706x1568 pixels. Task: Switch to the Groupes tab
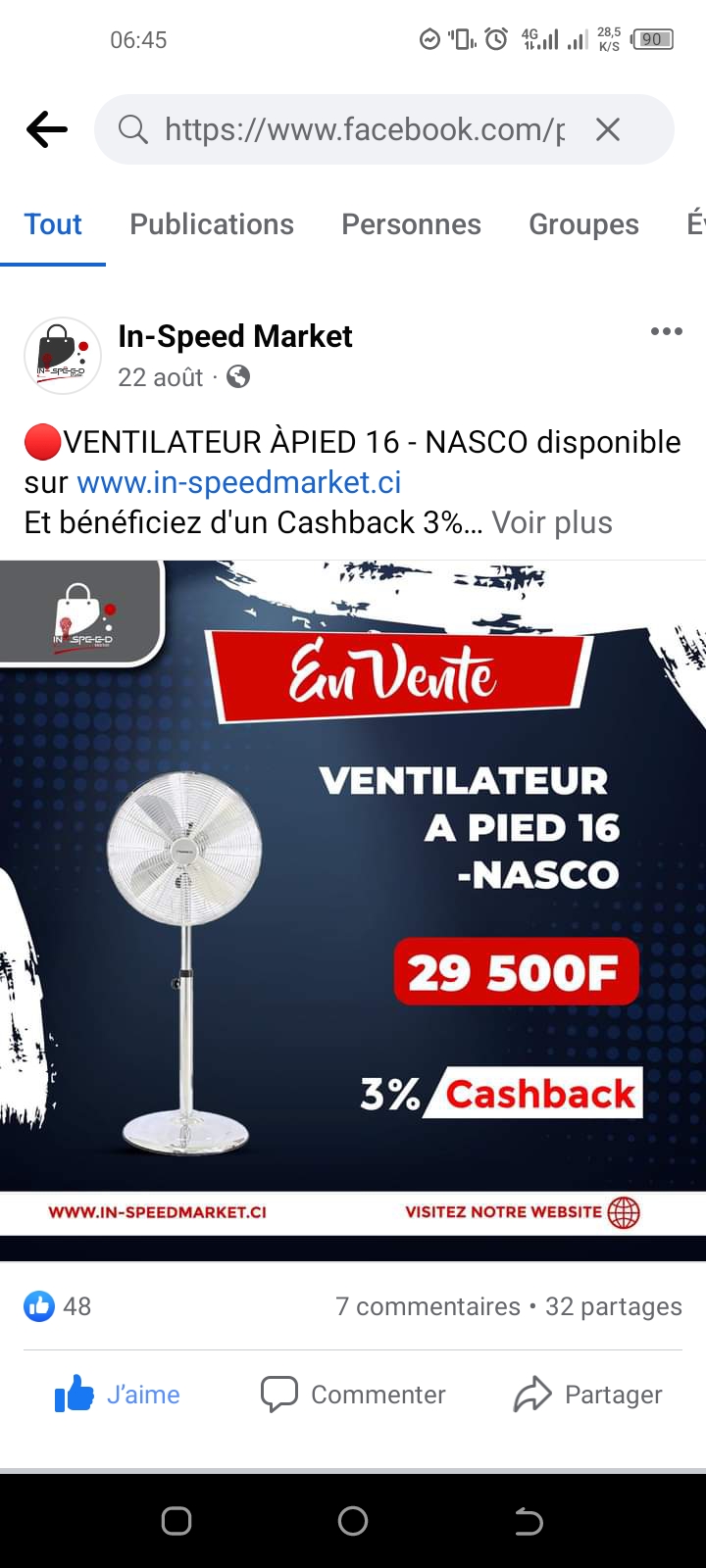tap(583, 224)
